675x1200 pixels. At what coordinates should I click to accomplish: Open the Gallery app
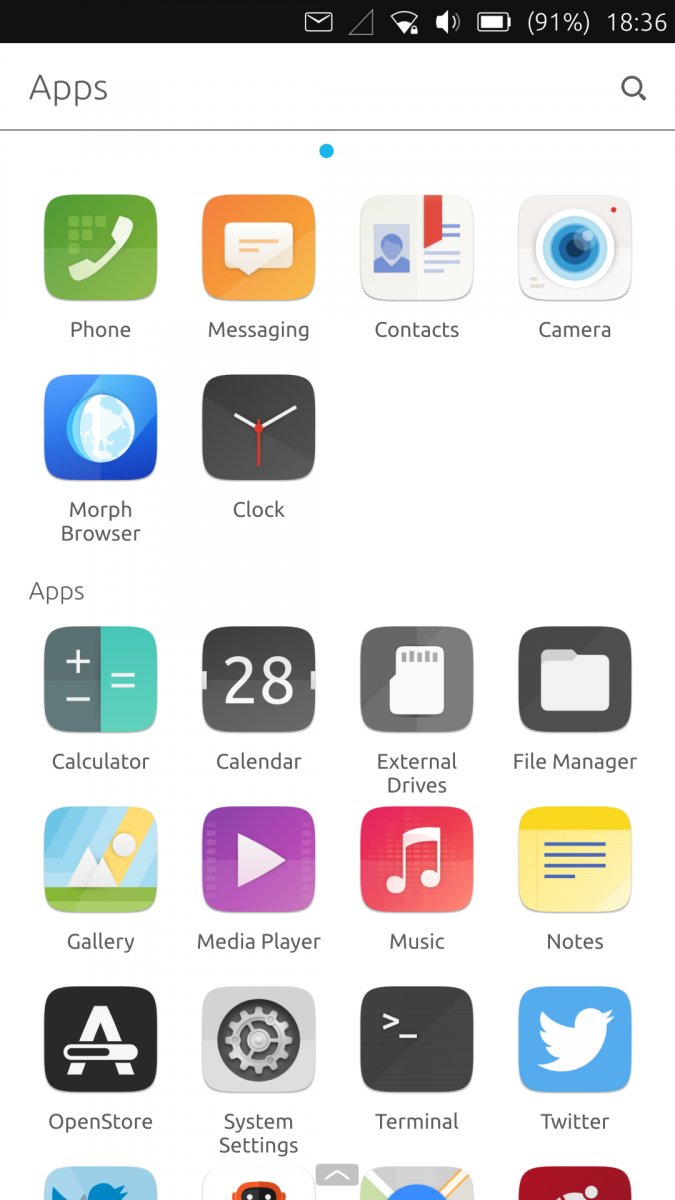100,860
